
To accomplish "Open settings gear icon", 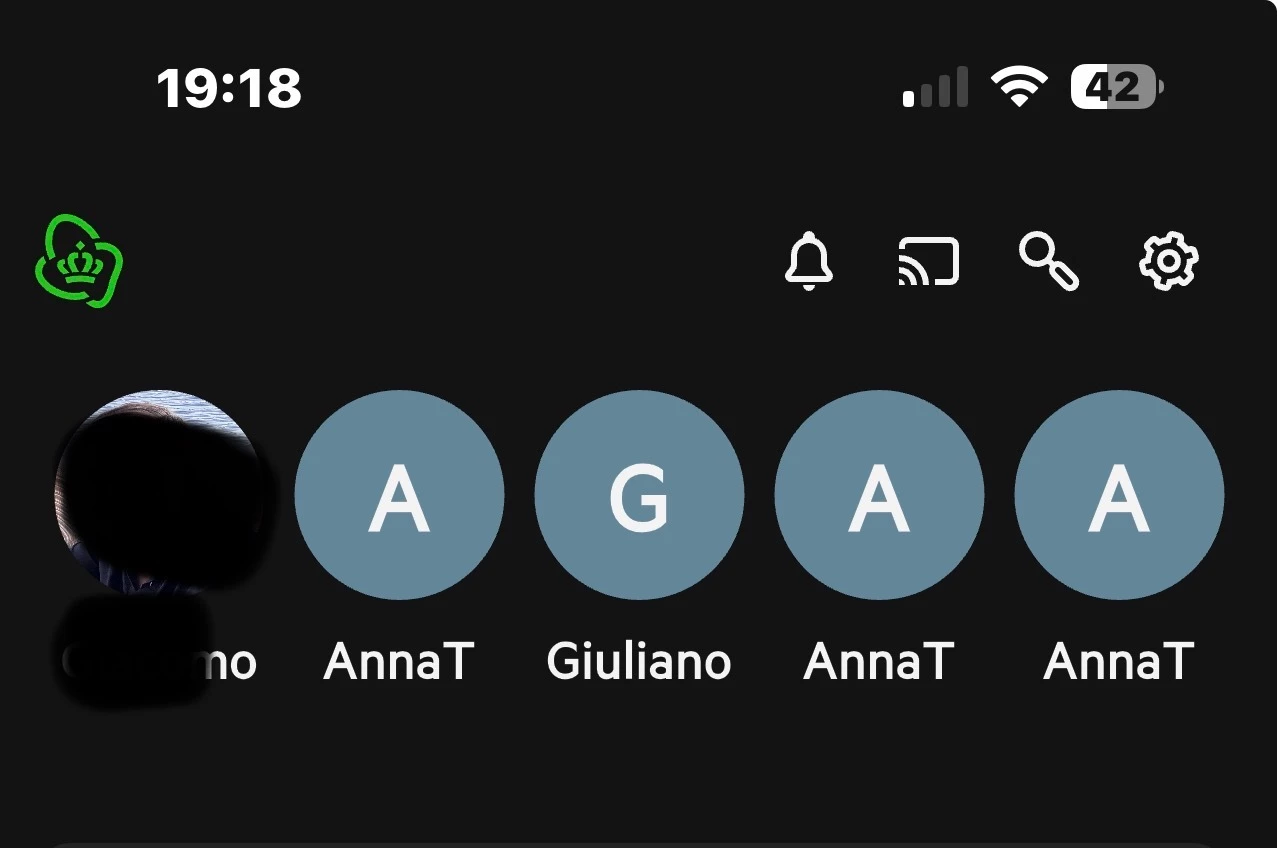I will pyautogui.click(x=1168, y=262).
